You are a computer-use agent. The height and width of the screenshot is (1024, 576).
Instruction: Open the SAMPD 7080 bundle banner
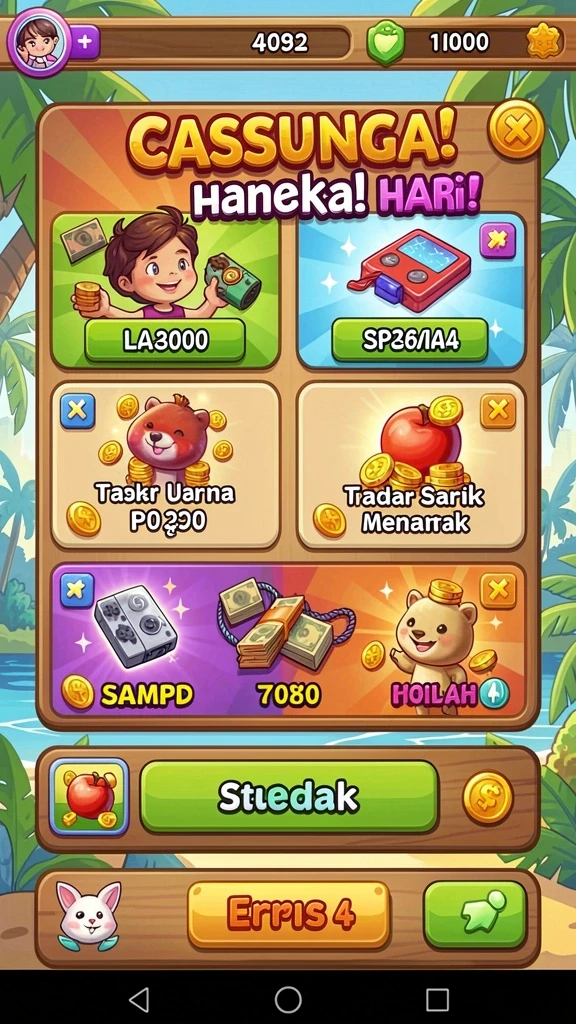pyautogui.click(x=288, y=640)
